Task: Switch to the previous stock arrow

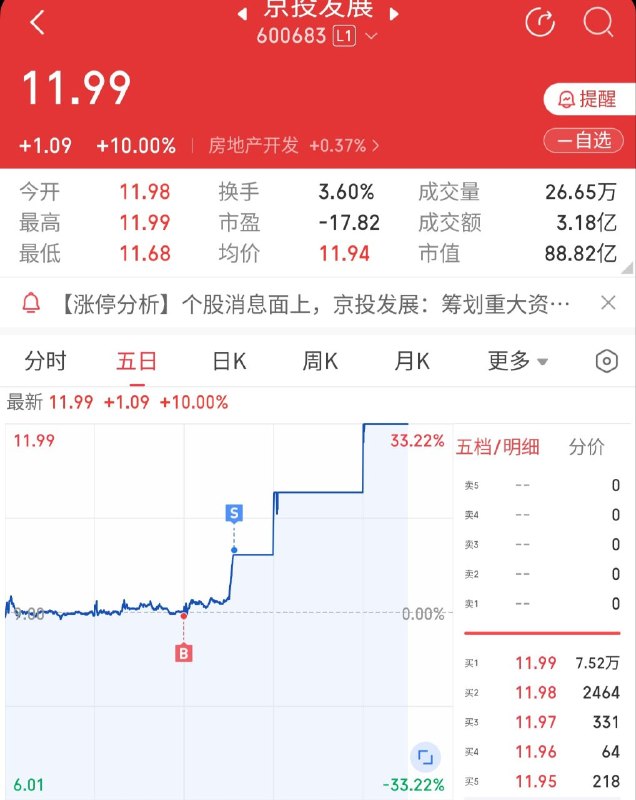Action: click(x=243, y=14)
